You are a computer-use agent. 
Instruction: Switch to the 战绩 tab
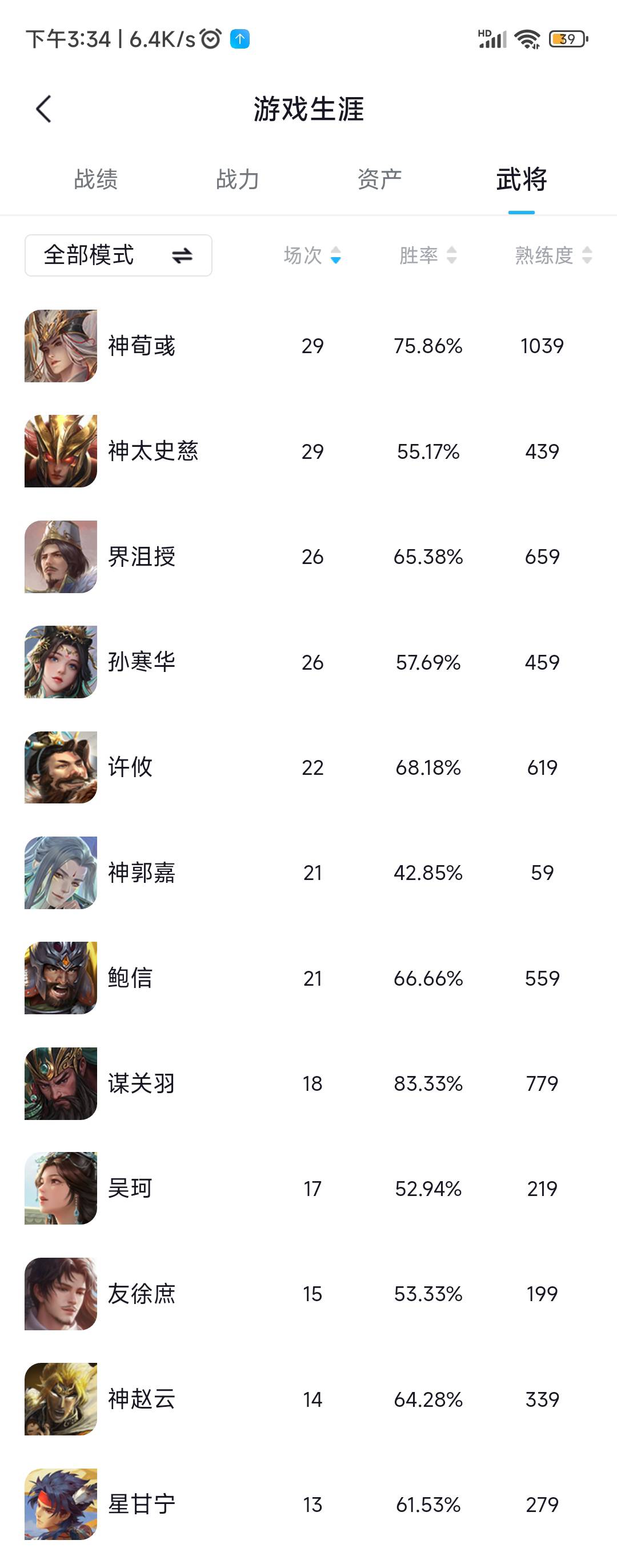[95, 179]
